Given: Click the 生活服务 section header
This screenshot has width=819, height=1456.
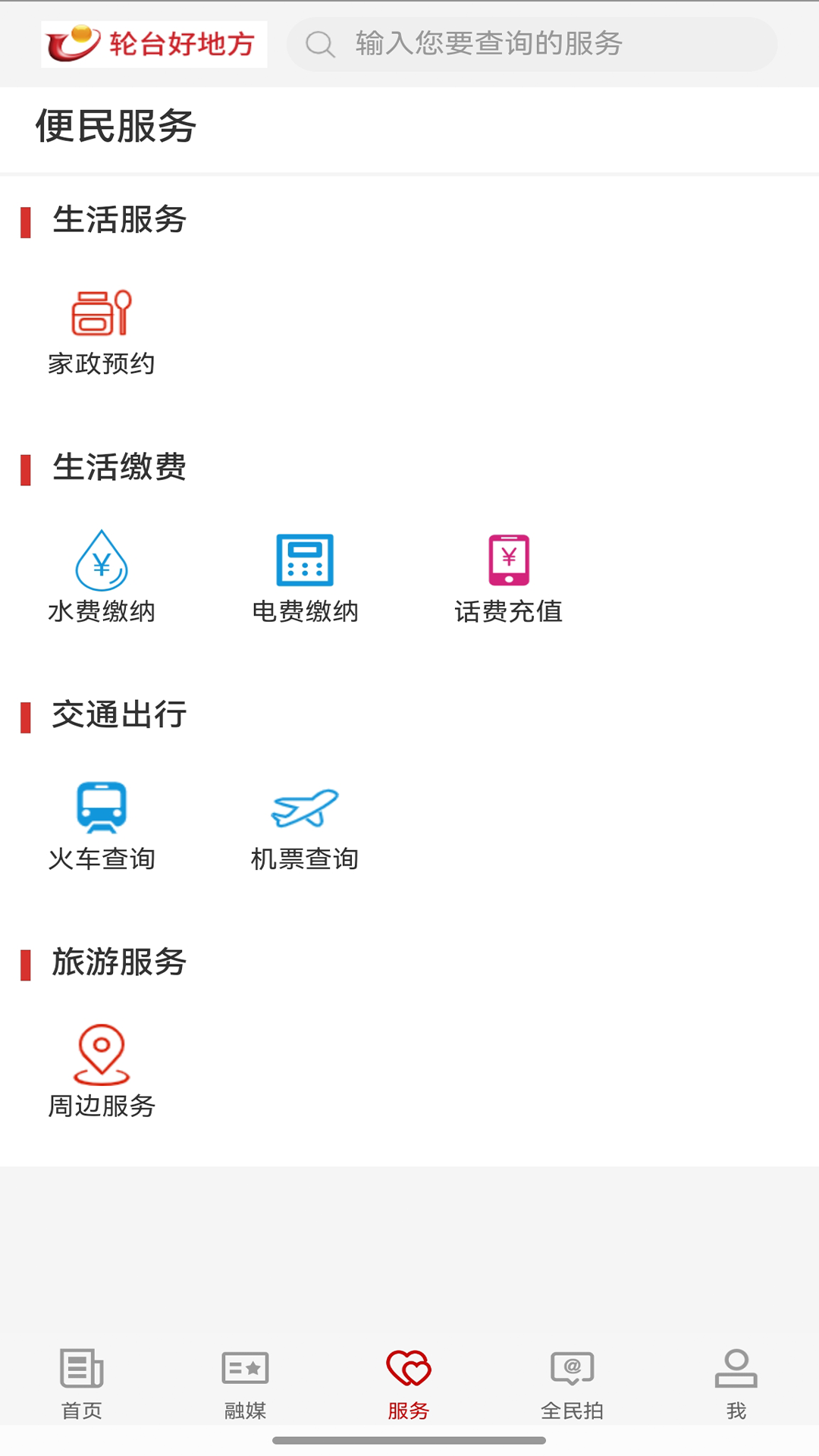Looking at the screenshot, I should click(119, 221).
